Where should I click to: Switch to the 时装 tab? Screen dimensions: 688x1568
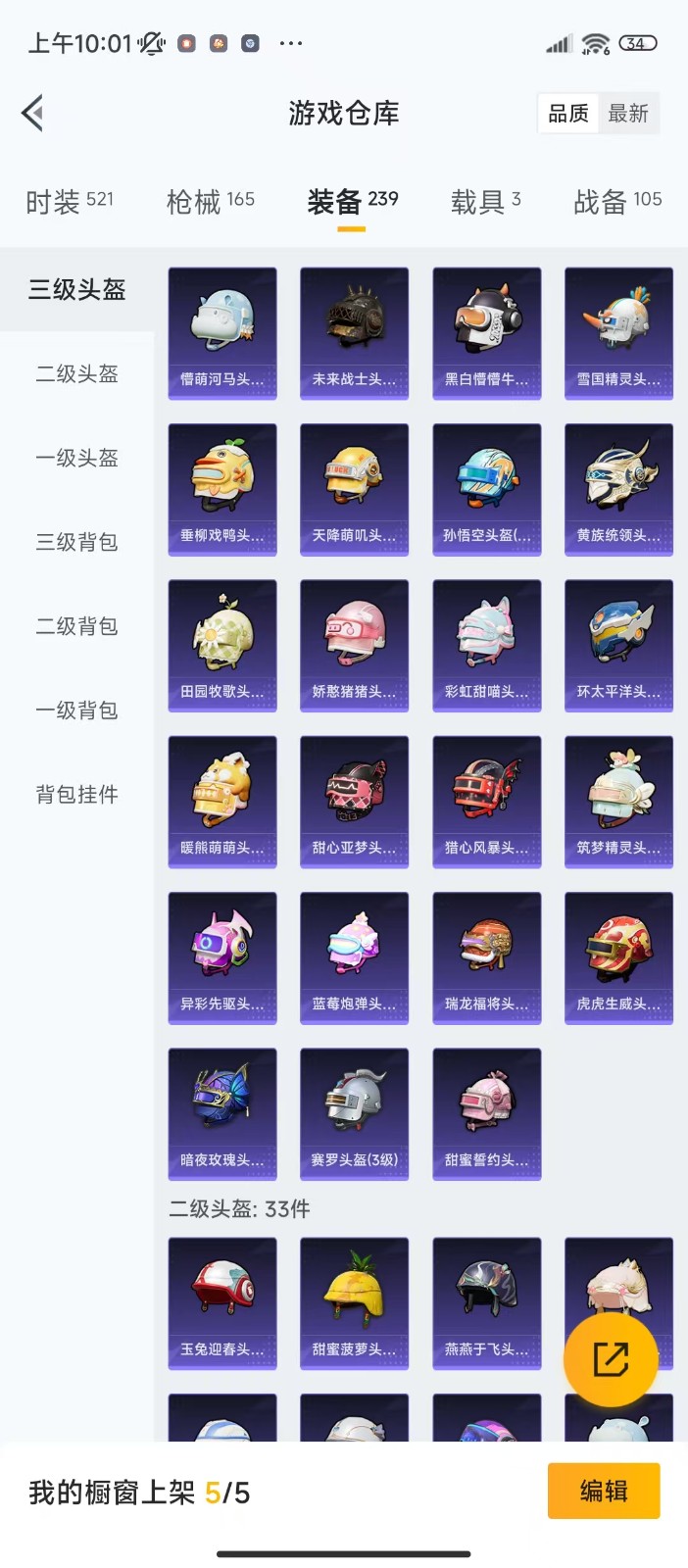pos(70,202)
